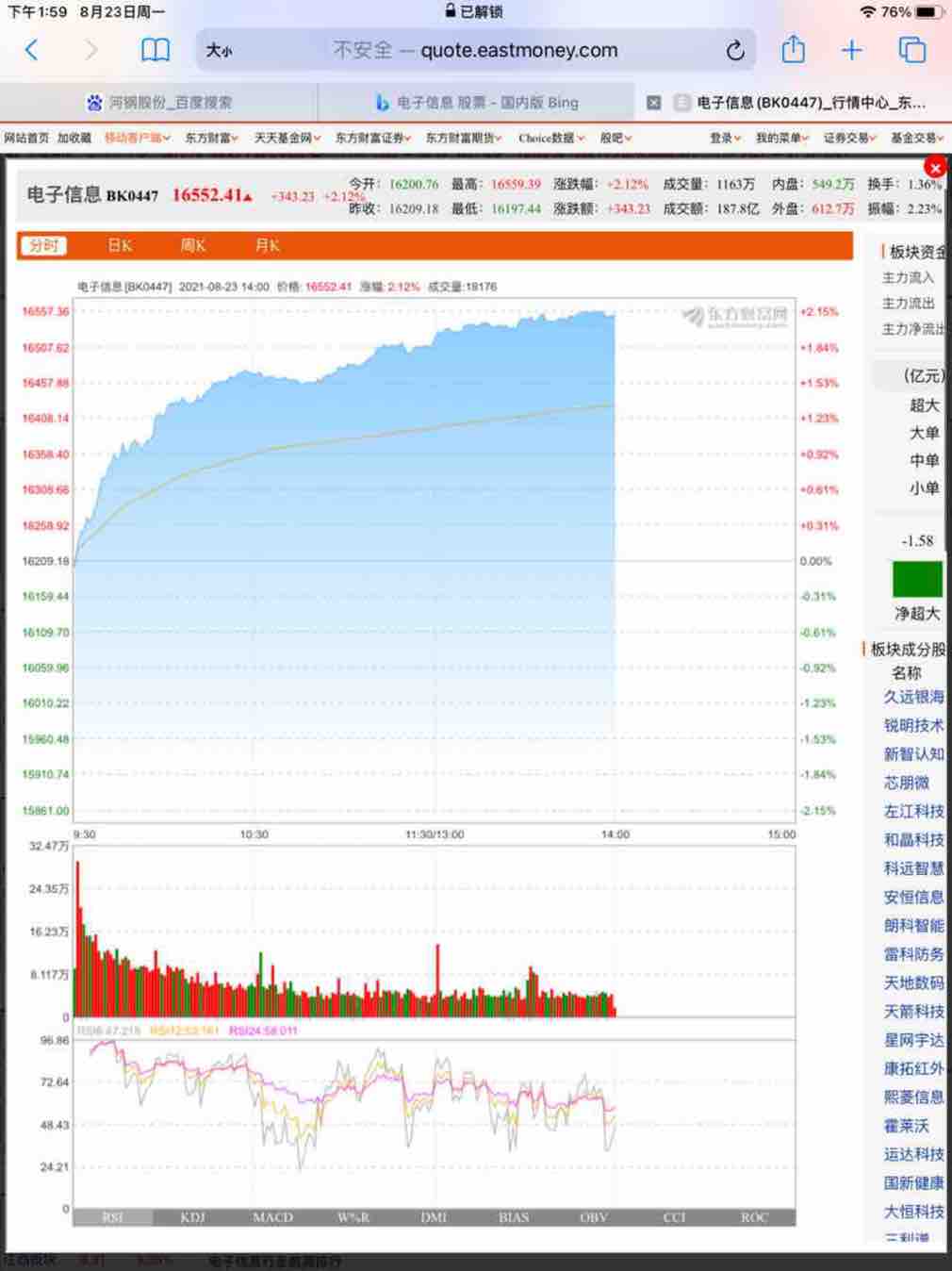Screen dimensions: 952x1271
Task: Open a new Safari tab
Action: click(852, 50)
